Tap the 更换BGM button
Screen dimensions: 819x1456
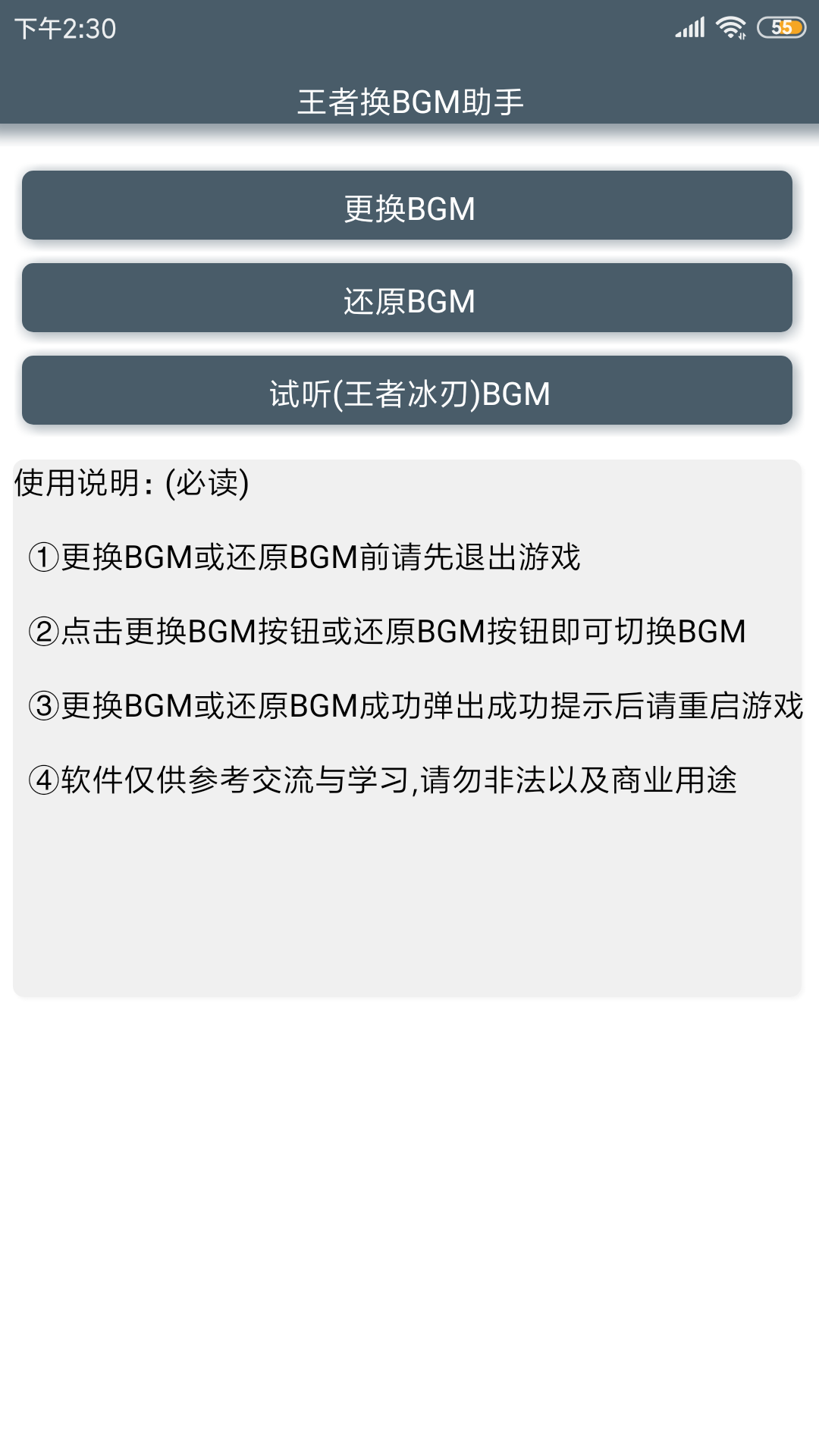coord(407,206)
